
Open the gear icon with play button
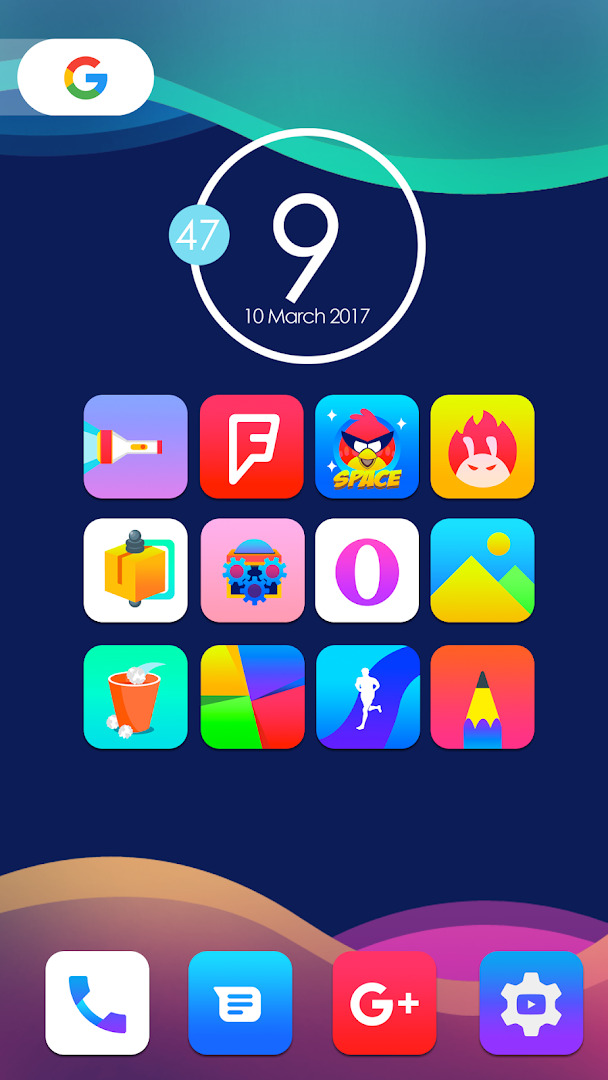532,1003
